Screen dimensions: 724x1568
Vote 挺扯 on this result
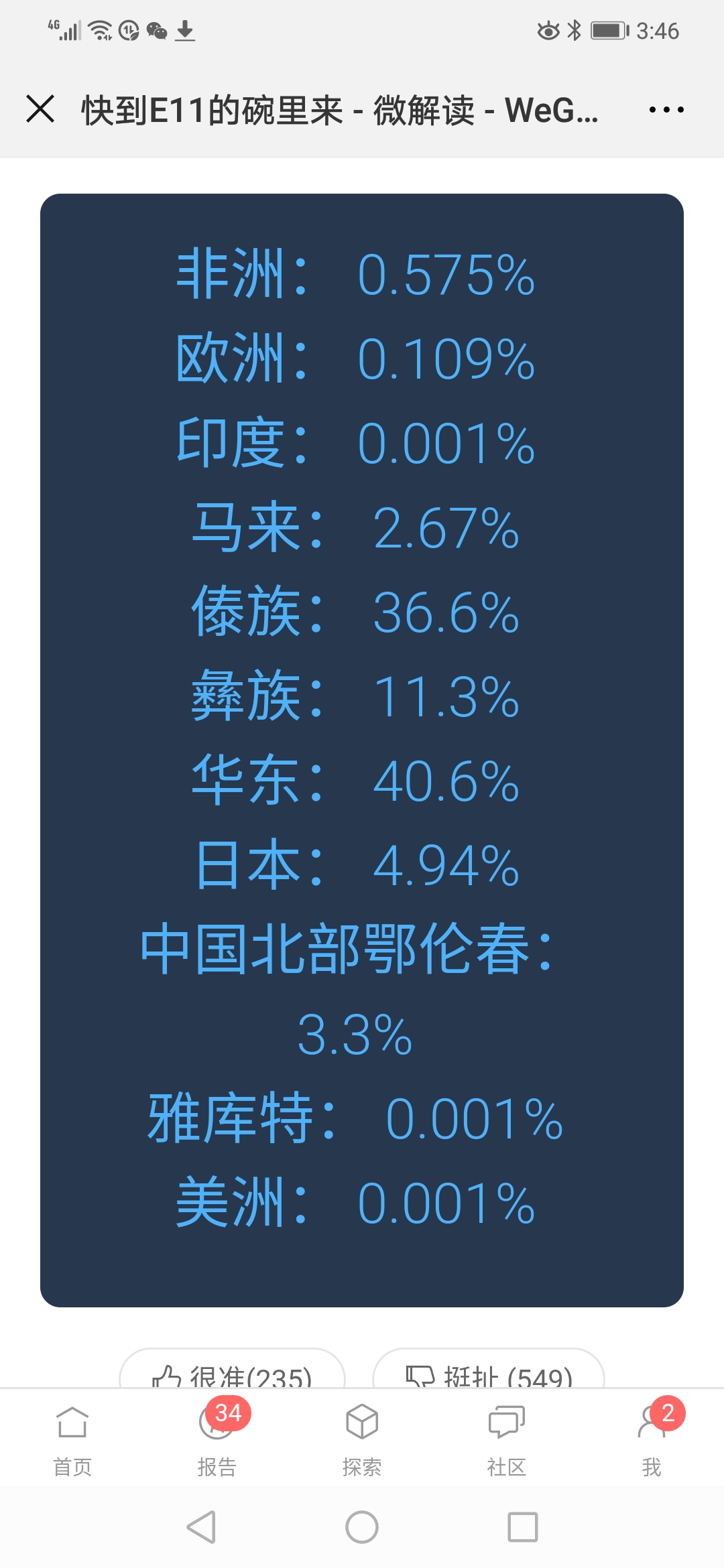pos(489,1370)
